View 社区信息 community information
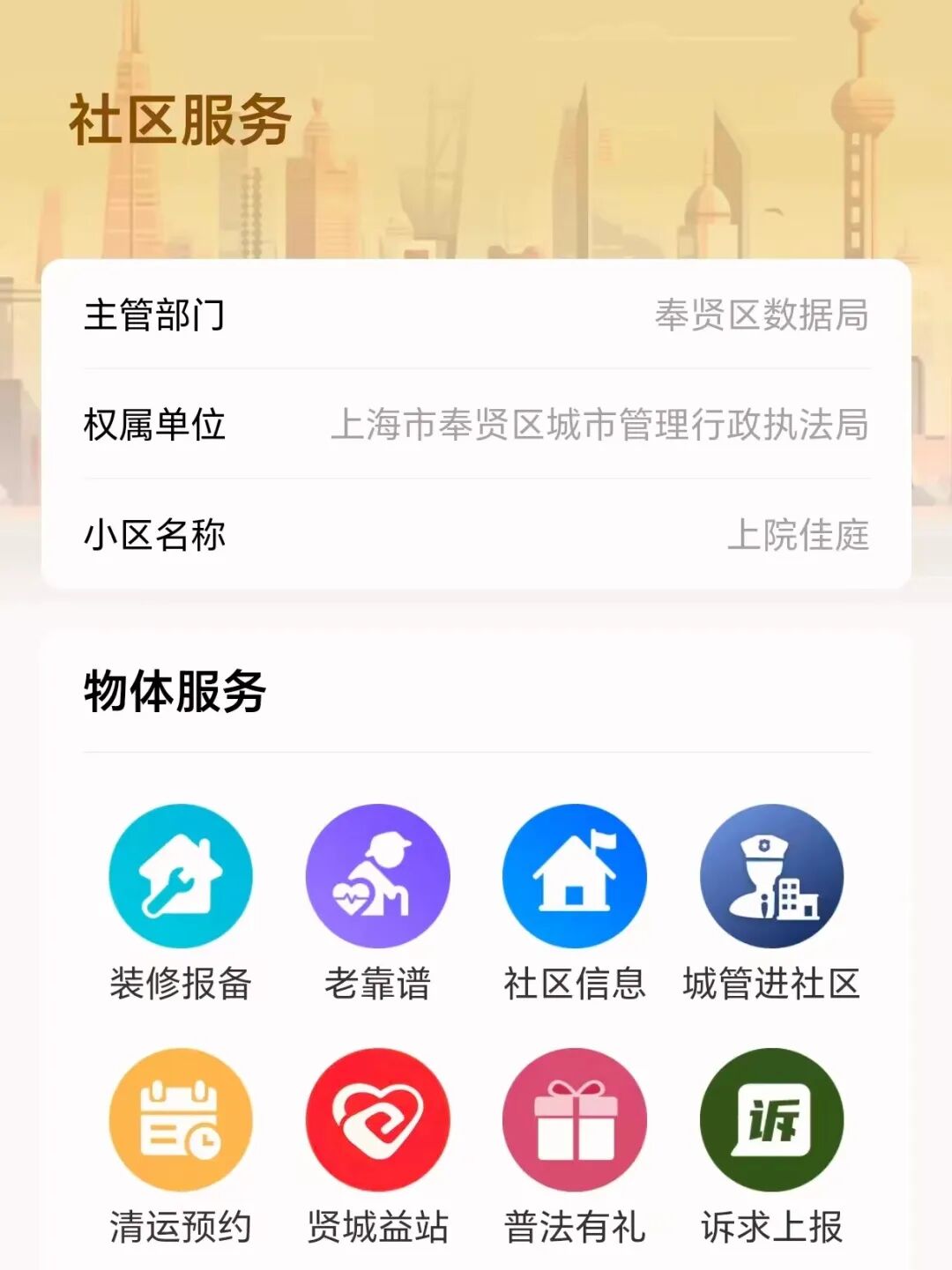Viewport: 952px width, 1270px height. 574,877
